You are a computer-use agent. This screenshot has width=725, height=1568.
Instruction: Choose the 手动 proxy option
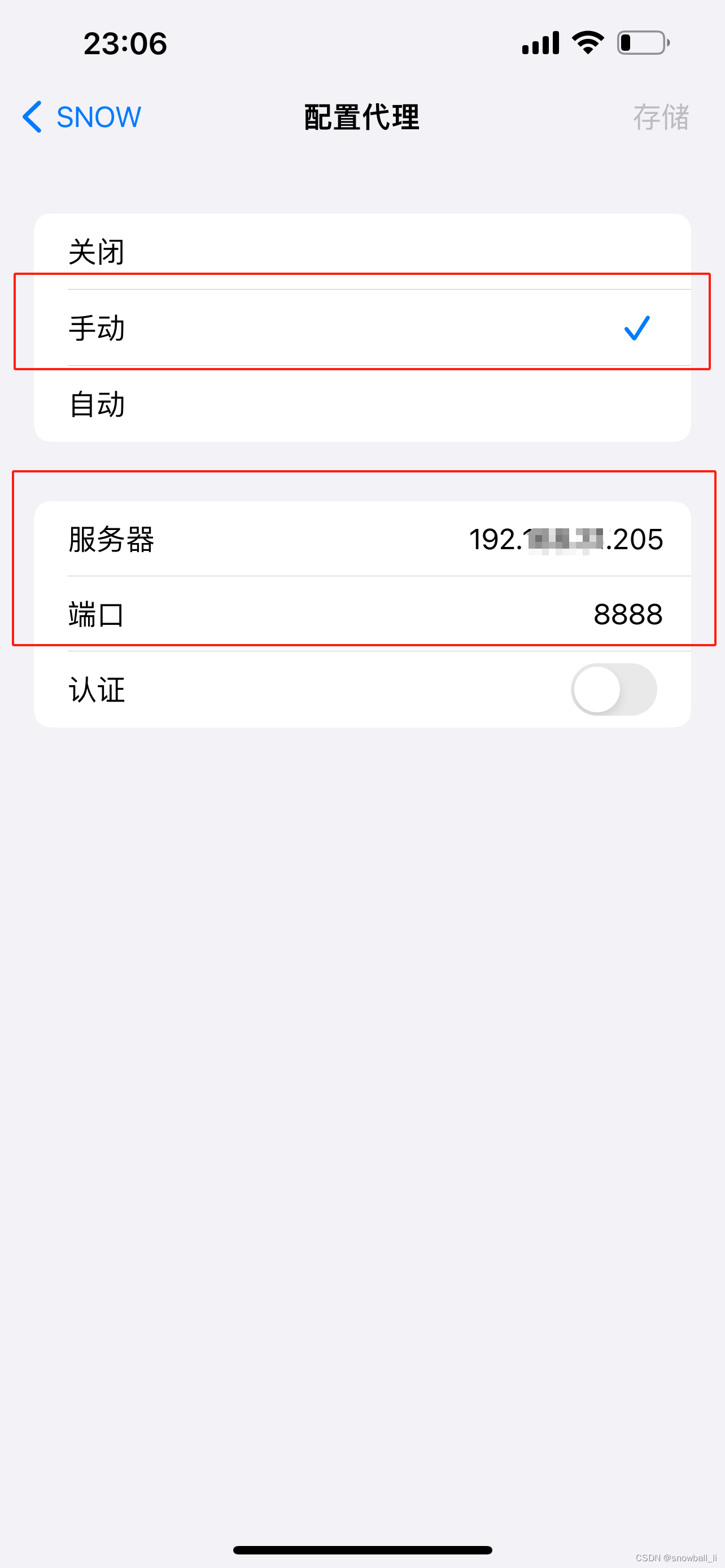pos(362,327)
